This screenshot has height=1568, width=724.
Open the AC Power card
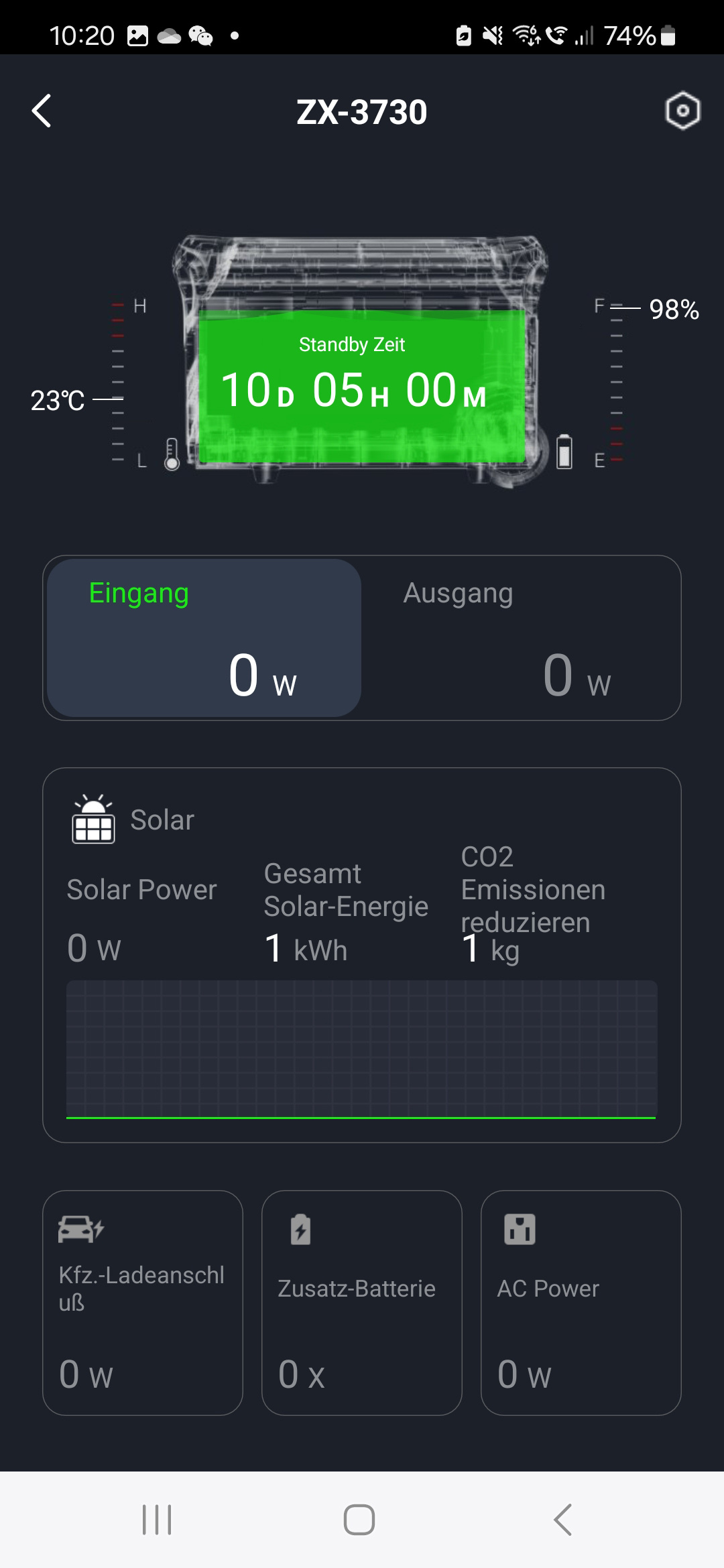point(581,1303)
